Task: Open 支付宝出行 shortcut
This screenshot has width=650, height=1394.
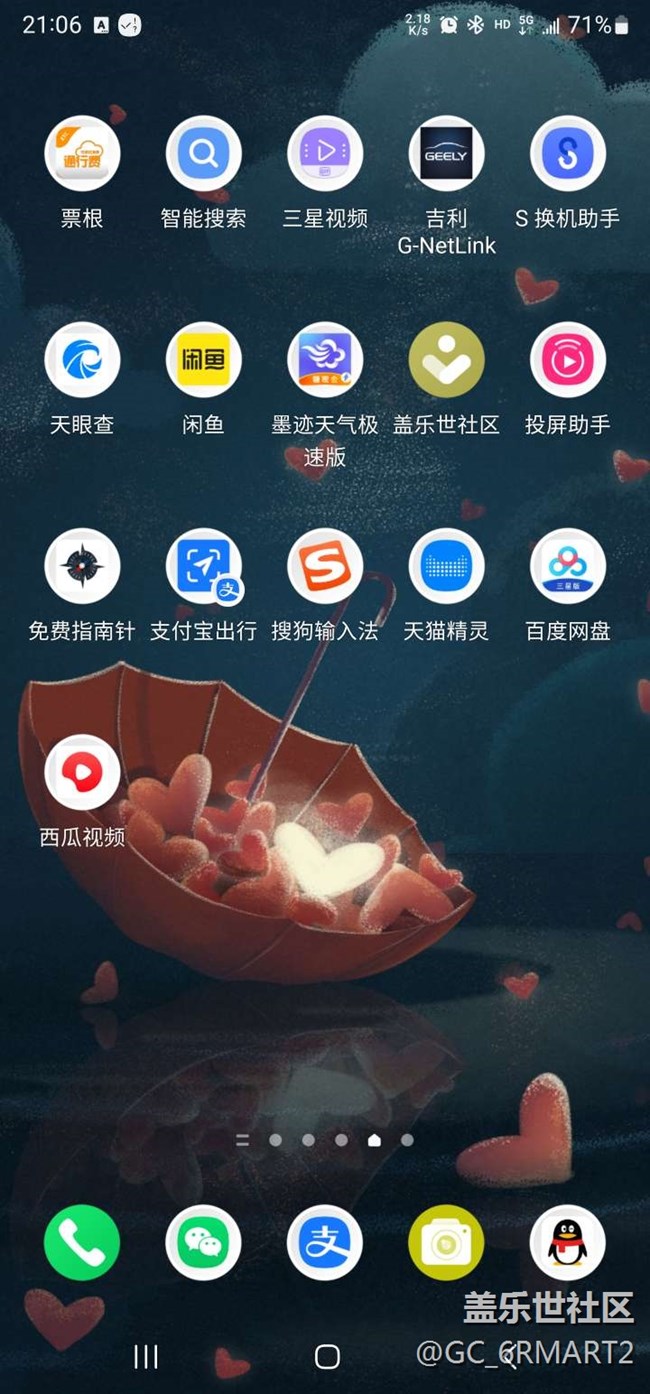Action: point(203,566)
